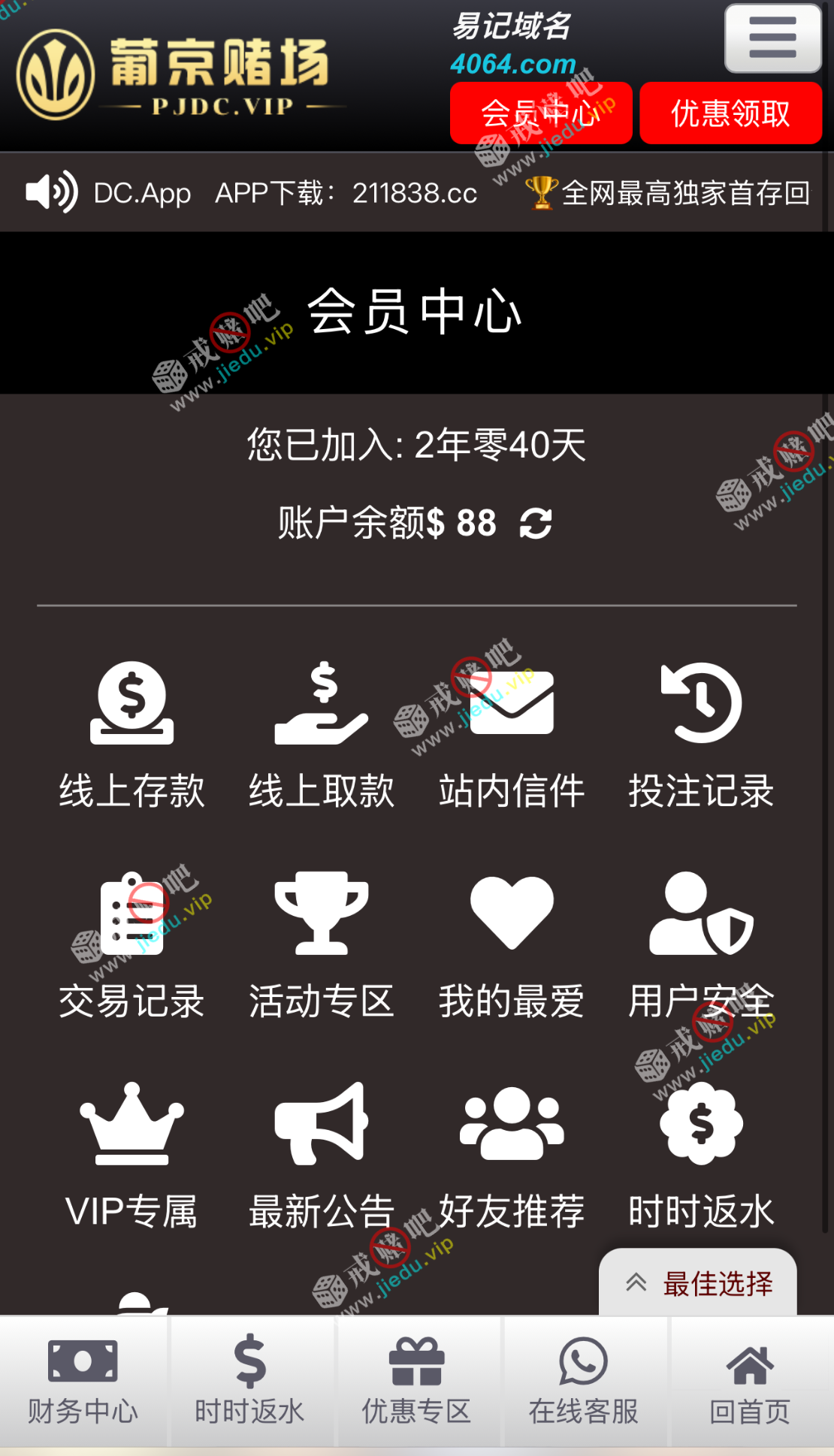Tap the 优惠领取 button
This screenshot has height=1456, width=834.
[x=730, y=113]
